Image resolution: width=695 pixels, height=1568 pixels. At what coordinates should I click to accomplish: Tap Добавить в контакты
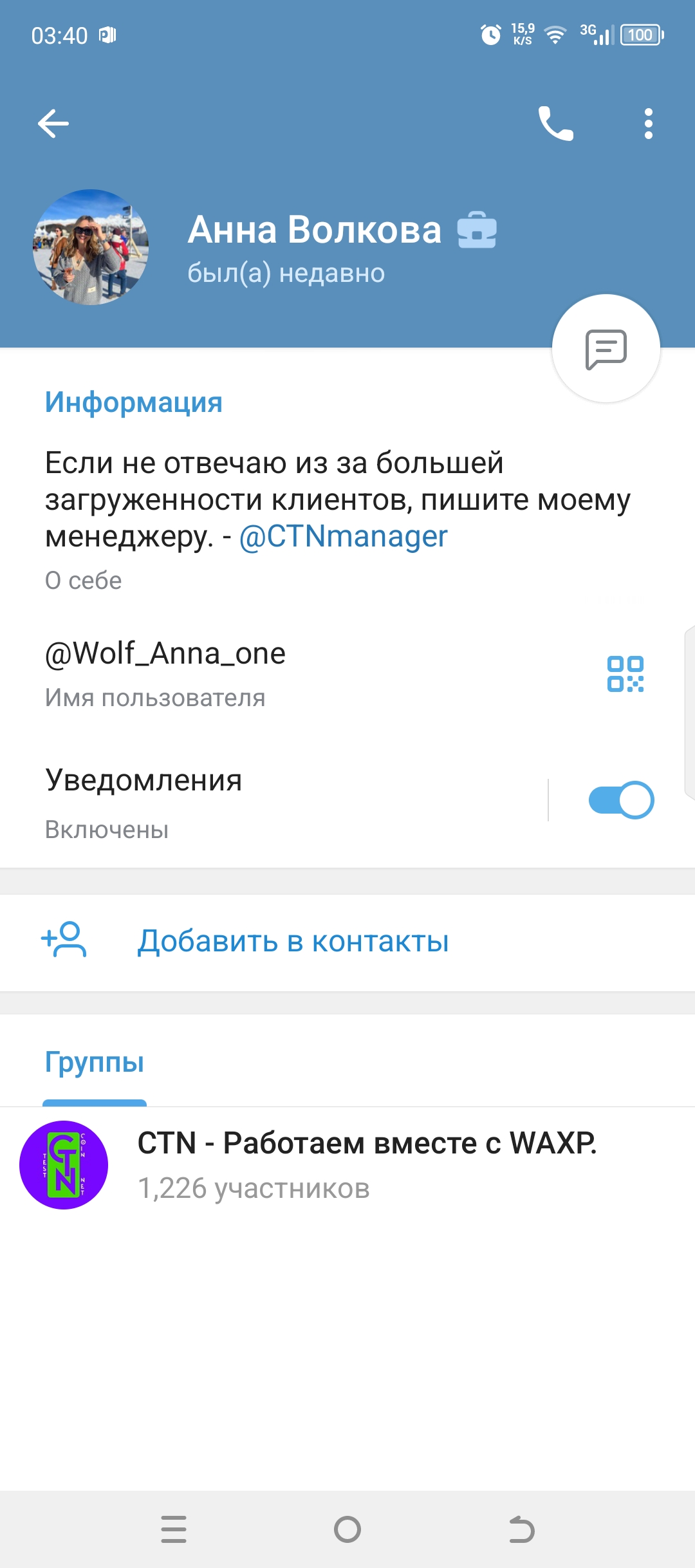click(x=293, y=942)
